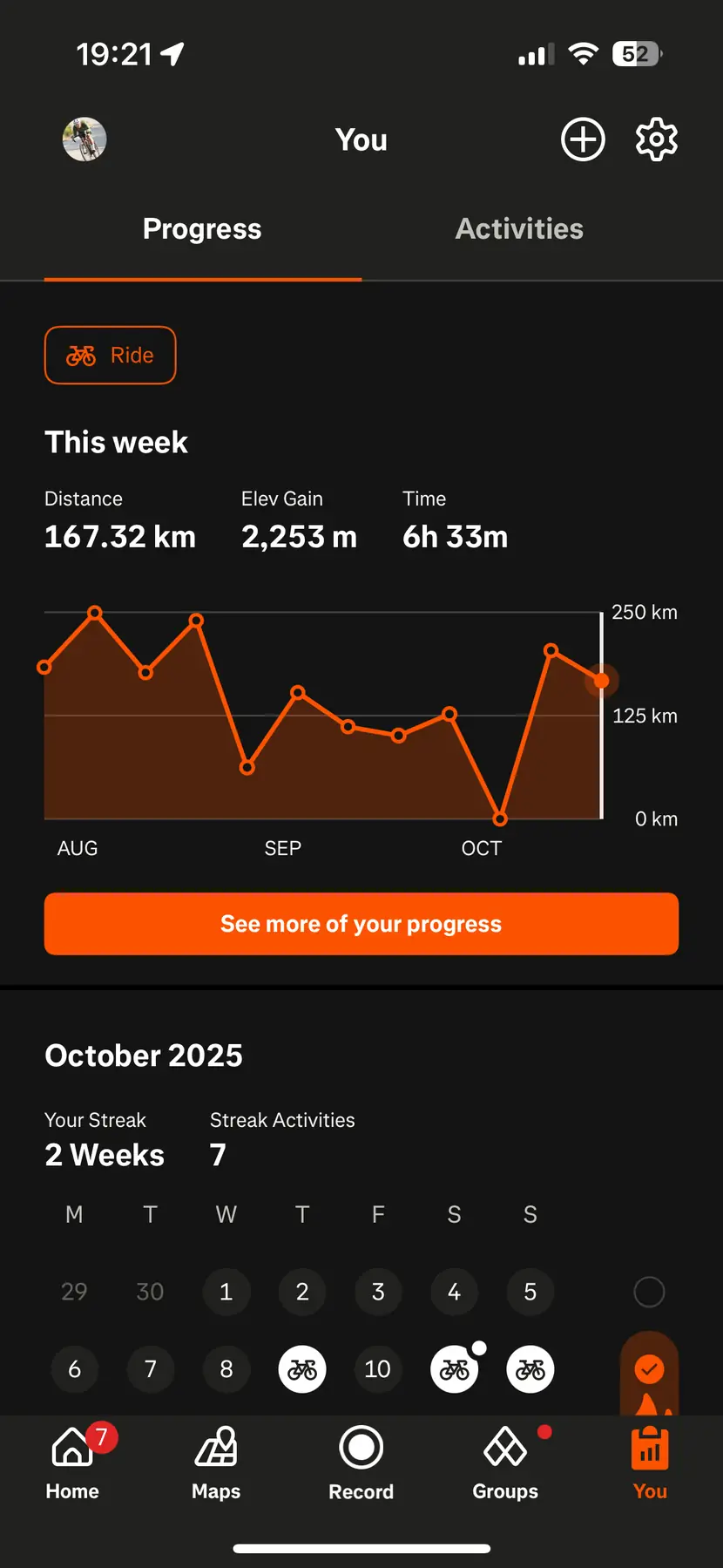This screenshot has width=723, height=1568.
Task: Add a new entry with plus icon
Action: [x=583, y=139]
